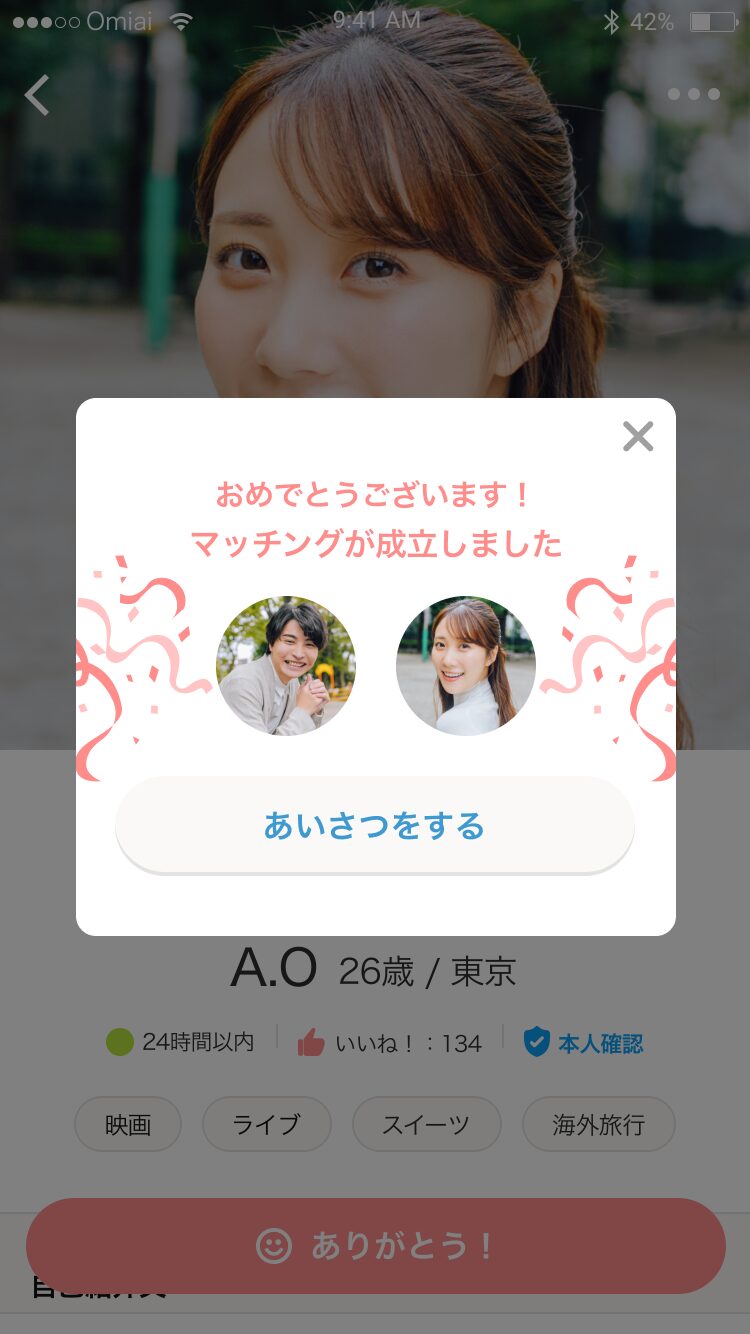Select the ライブ interest tag

tap(266, 1124)
